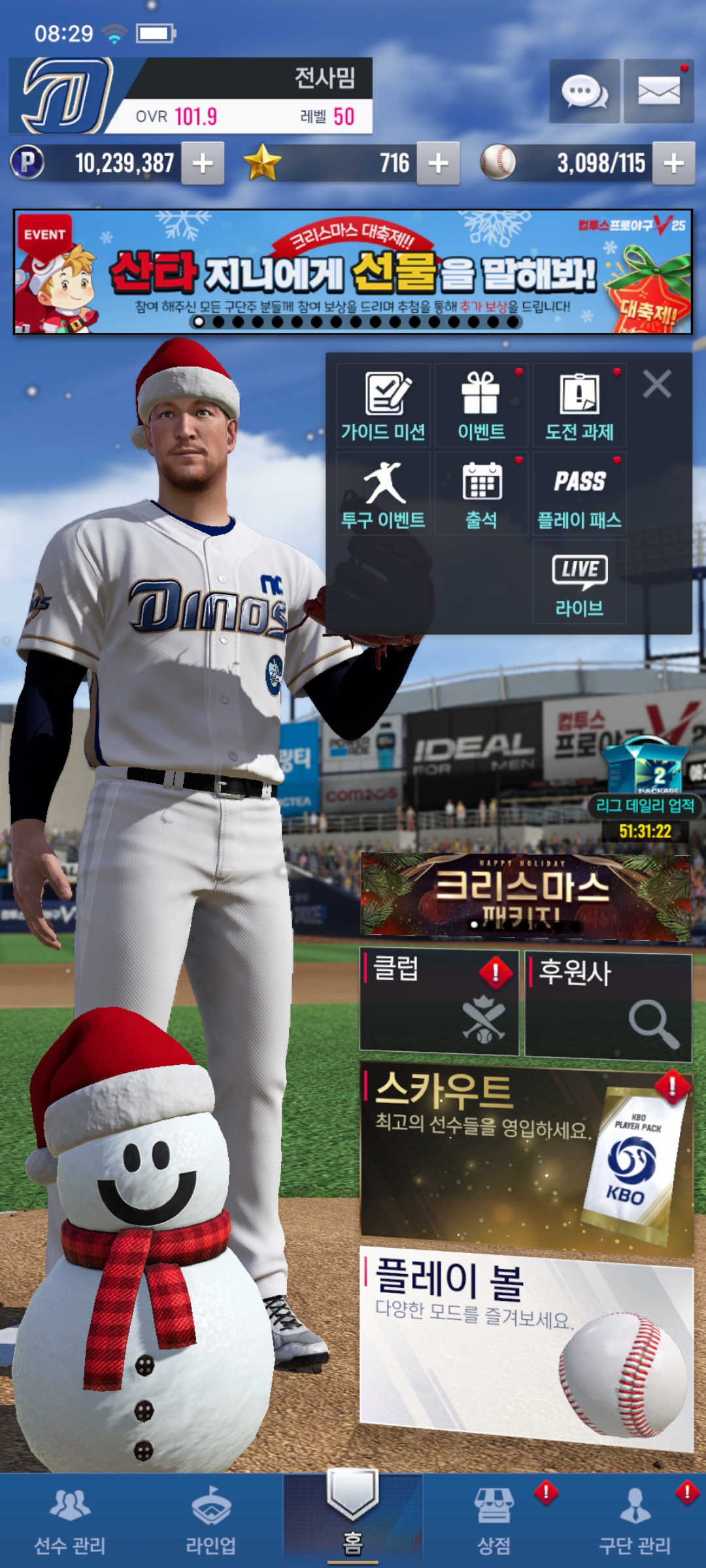Close the quick menu panel
This screenshot has width=706, height=1568.
pos(657,384)
